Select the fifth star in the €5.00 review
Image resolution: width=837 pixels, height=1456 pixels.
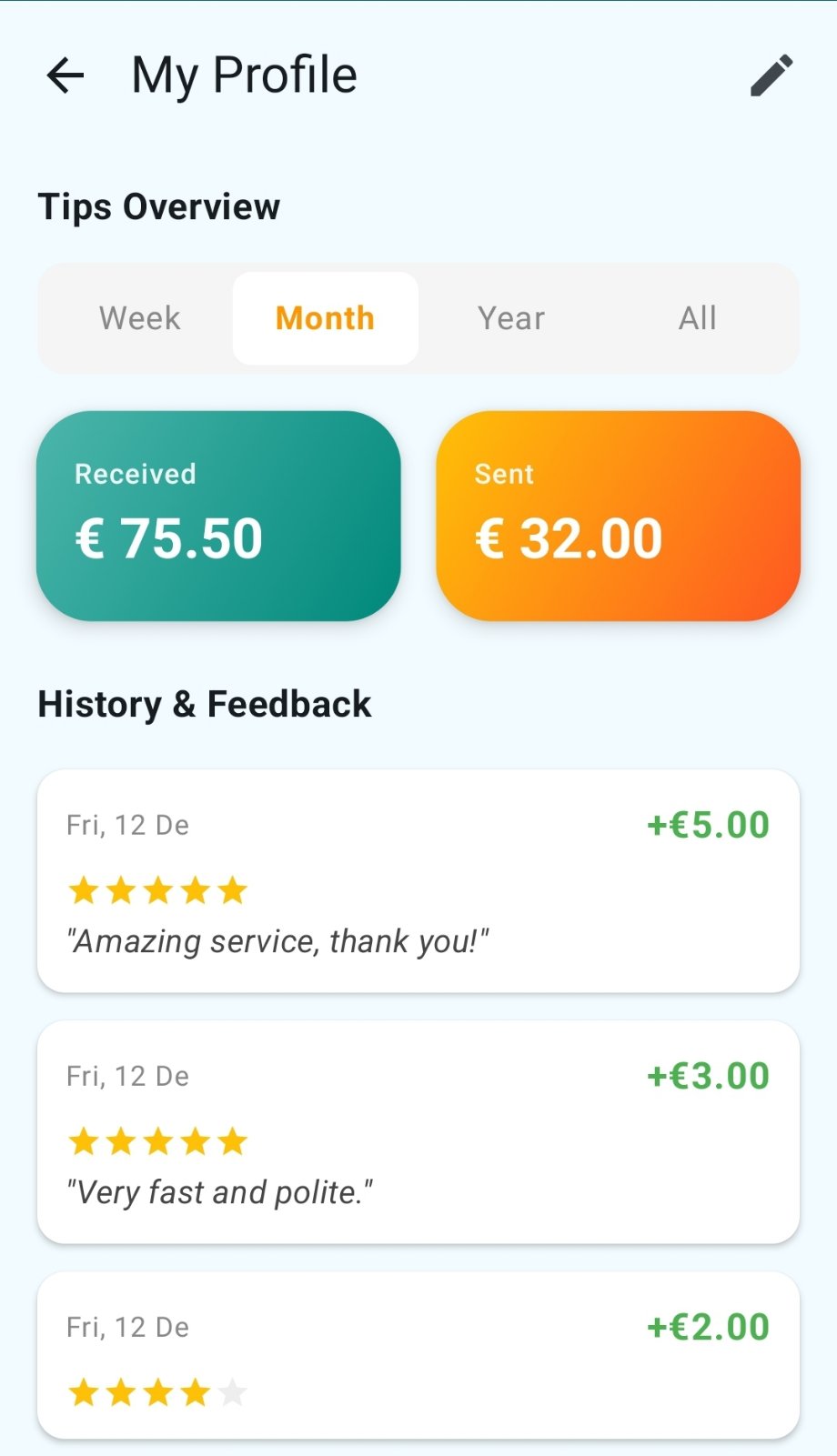[x=230, y=890]
